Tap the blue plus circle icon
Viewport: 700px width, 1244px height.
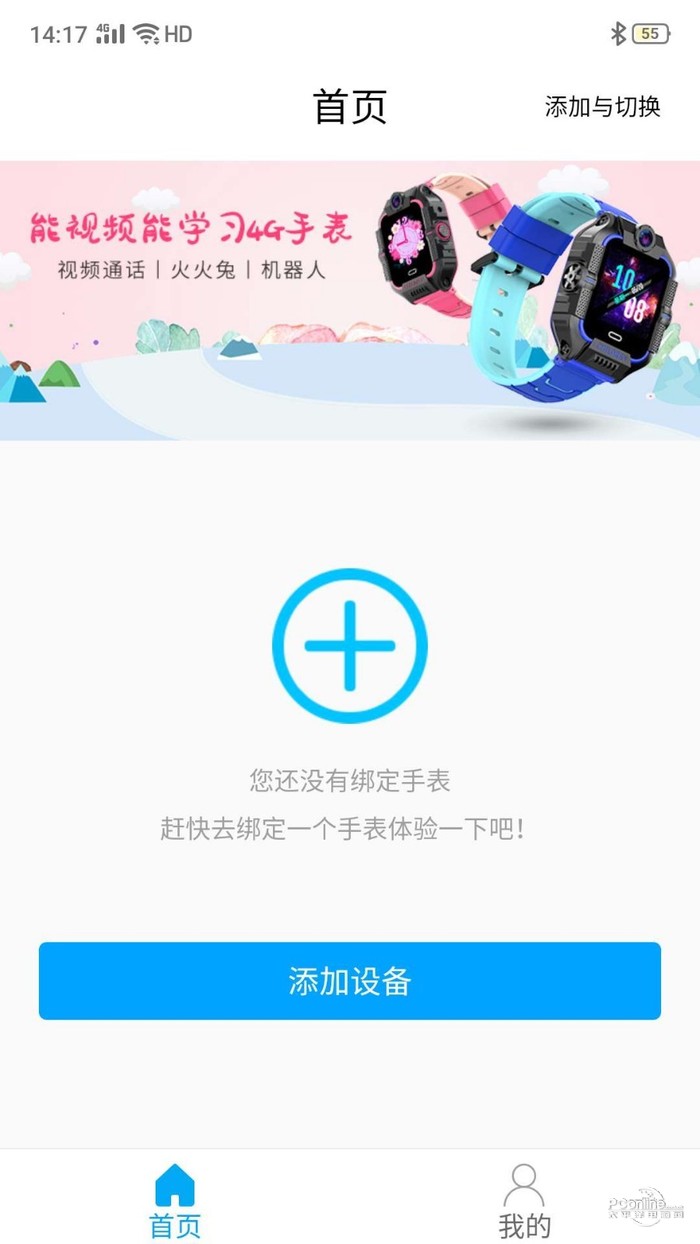click(x=350, y=646)
